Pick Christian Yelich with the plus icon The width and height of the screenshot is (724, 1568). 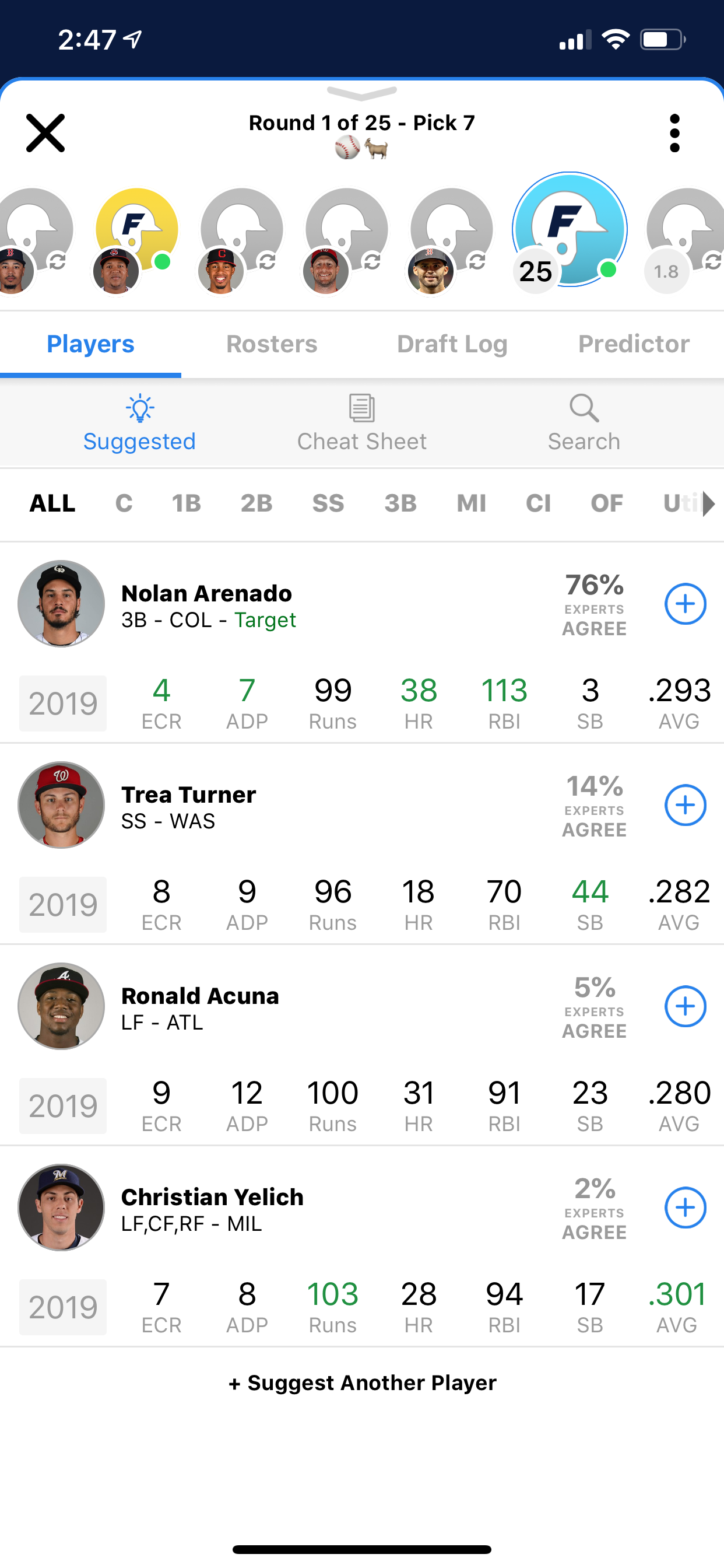click(x=685, y=1207)
